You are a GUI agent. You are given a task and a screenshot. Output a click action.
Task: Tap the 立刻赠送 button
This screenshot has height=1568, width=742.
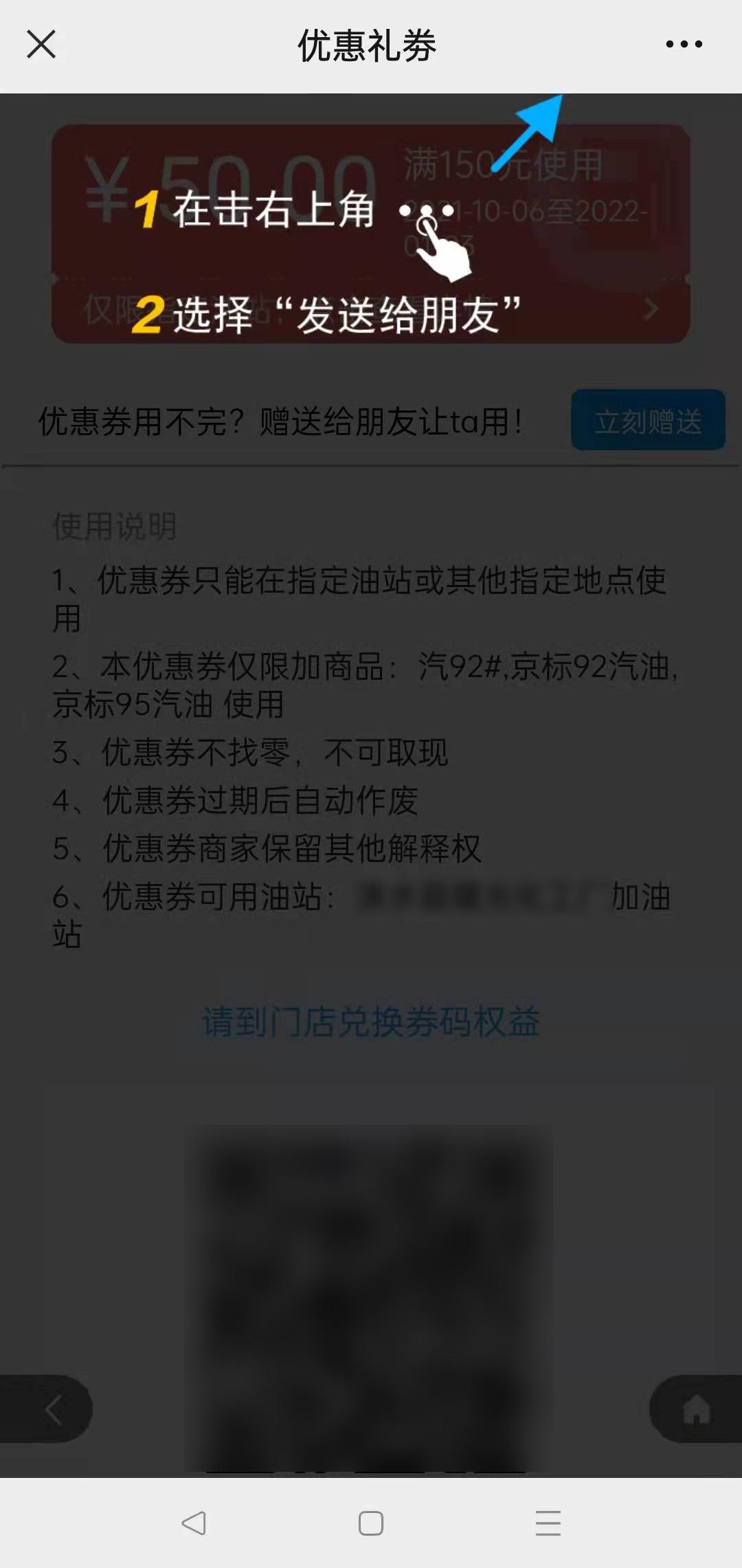(648, 421)
